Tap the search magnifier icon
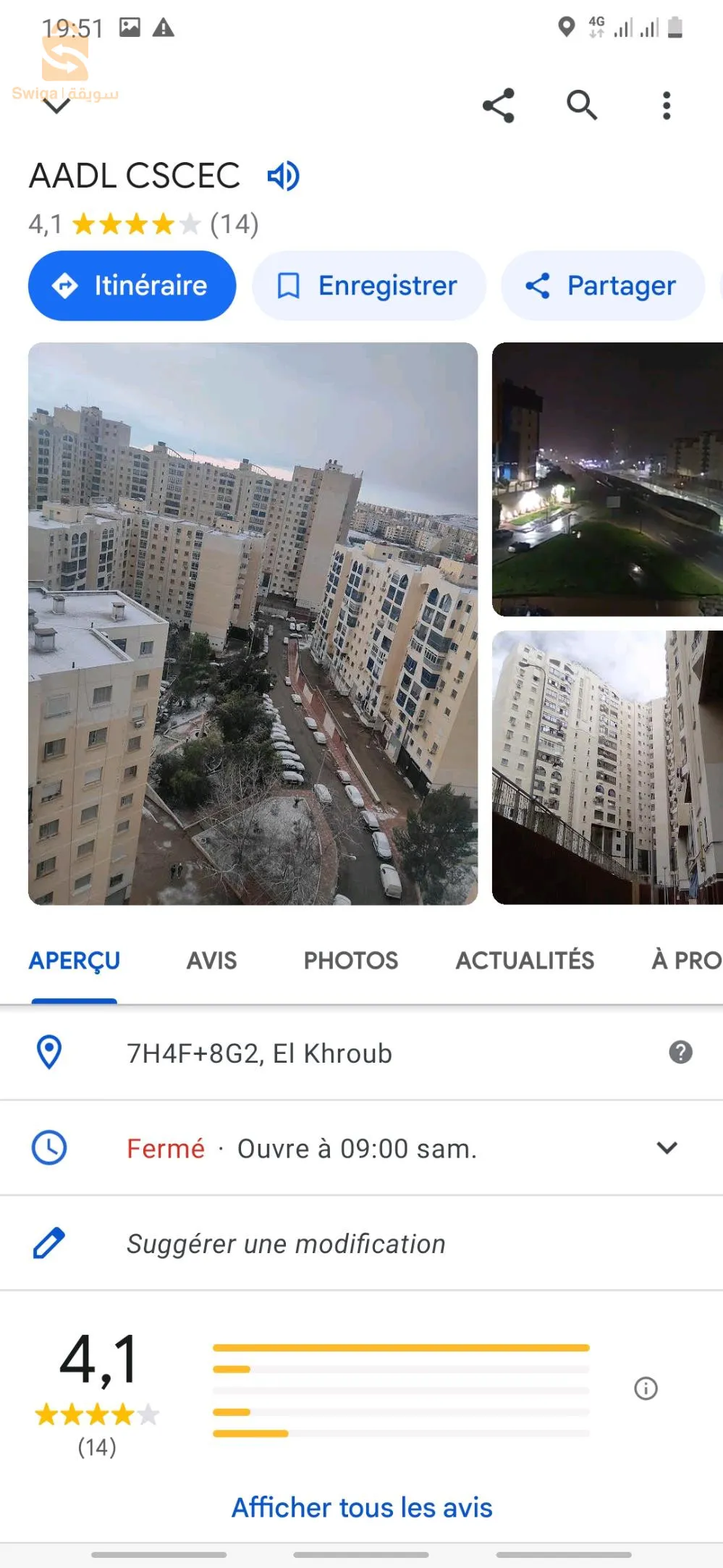This screenshot has height=1568, width=723. click(x=583, y=105)
